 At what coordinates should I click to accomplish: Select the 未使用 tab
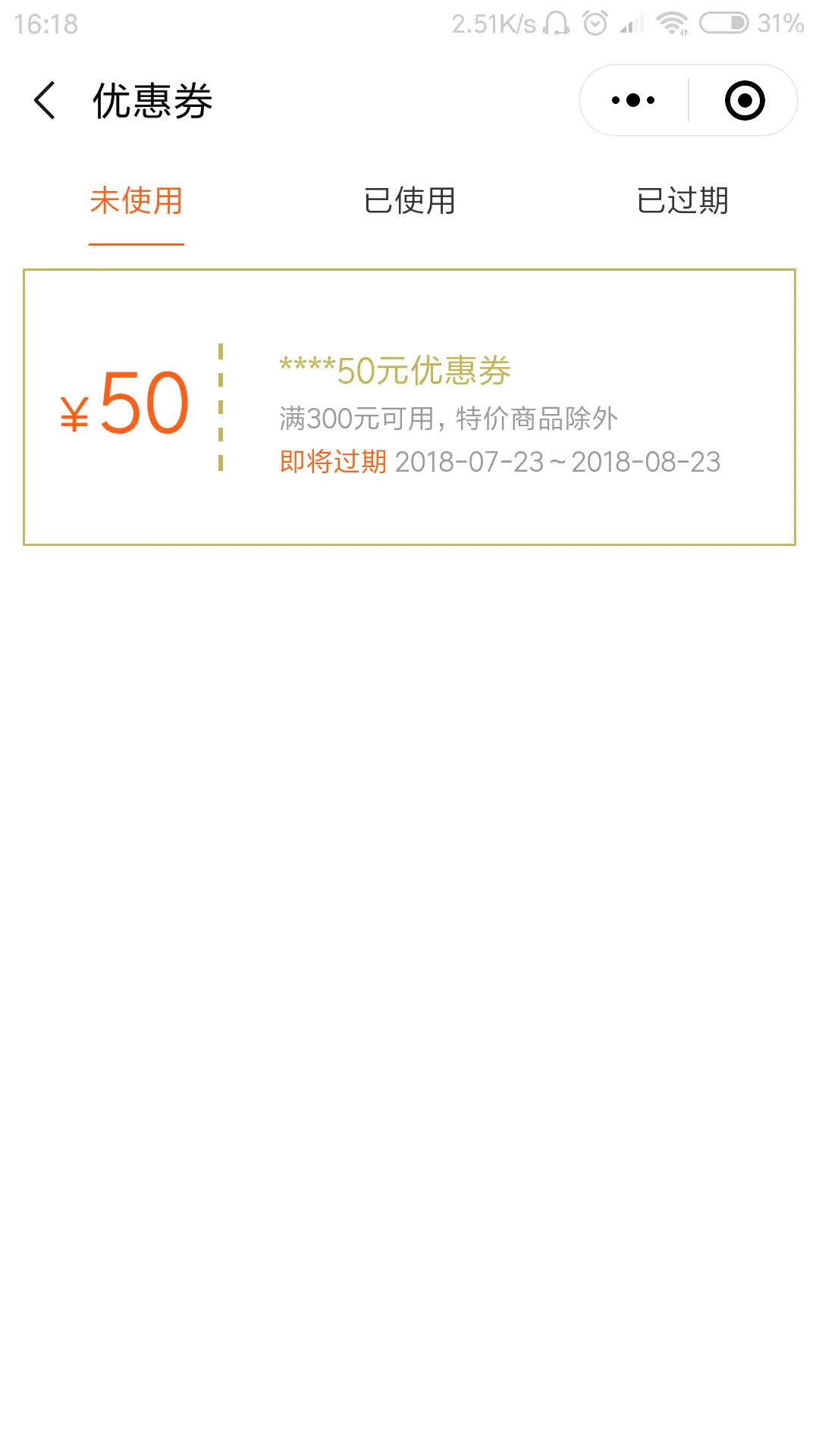136,201
